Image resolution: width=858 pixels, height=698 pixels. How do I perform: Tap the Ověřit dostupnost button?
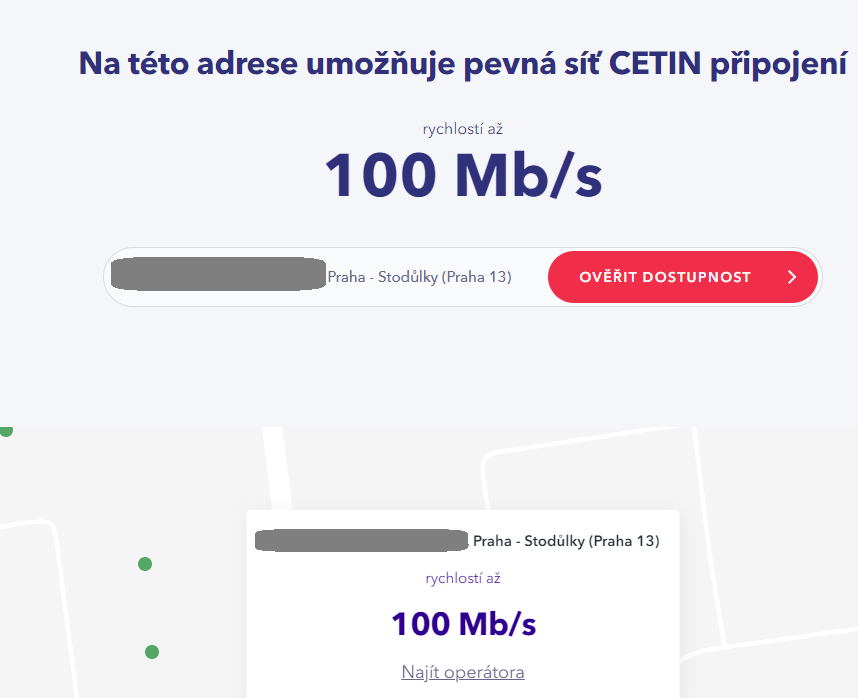click(x=682, y=277)
